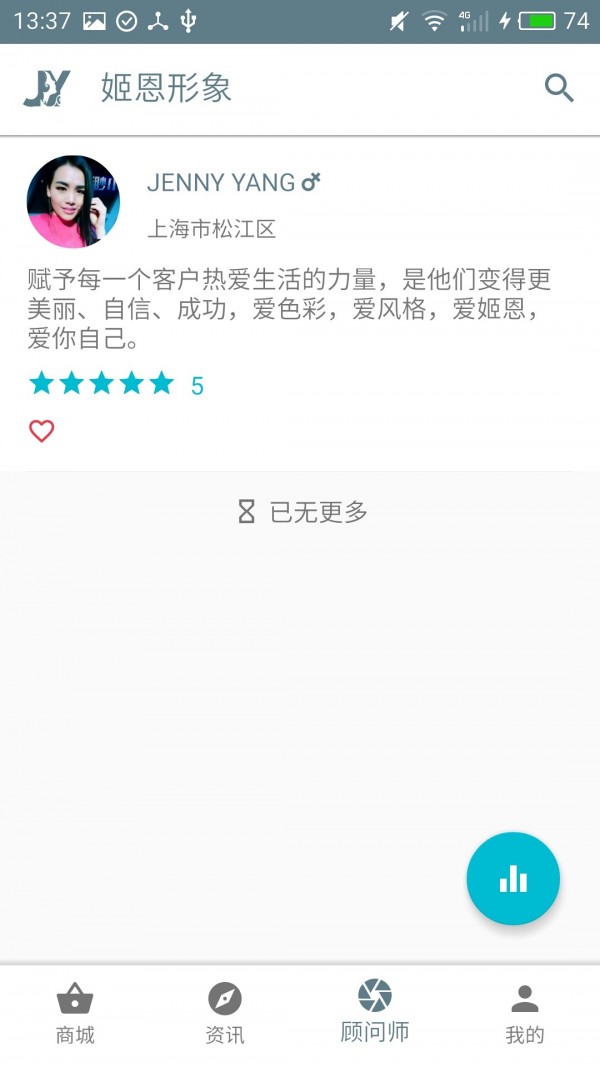This screenshot has height=1067, width=600.
Task: Switch to the 商城 tab
Action: coord(75,1014)
